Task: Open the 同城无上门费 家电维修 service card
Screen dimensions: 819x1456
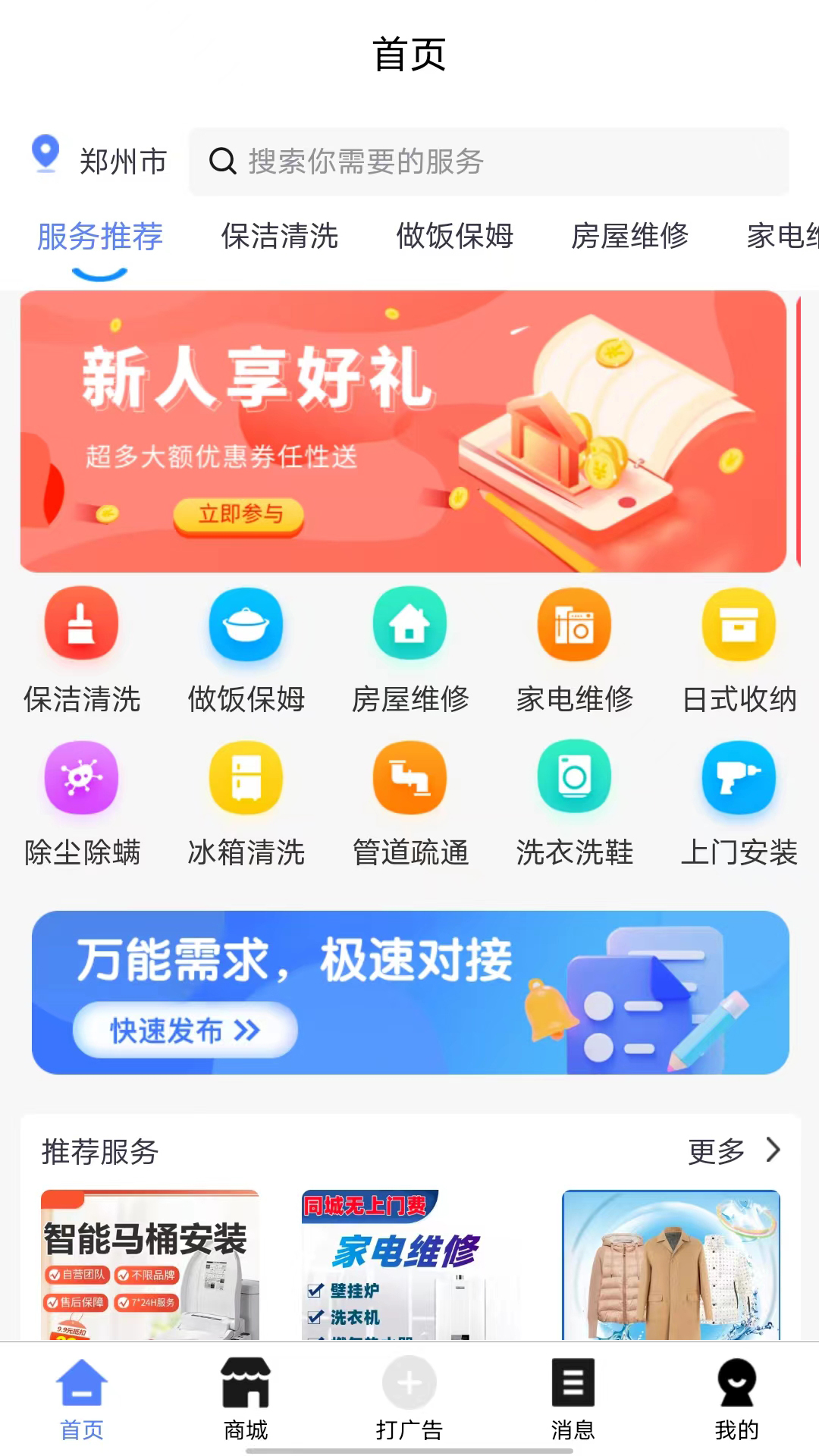Action: pyautogui.click(x=409, y=1265)
